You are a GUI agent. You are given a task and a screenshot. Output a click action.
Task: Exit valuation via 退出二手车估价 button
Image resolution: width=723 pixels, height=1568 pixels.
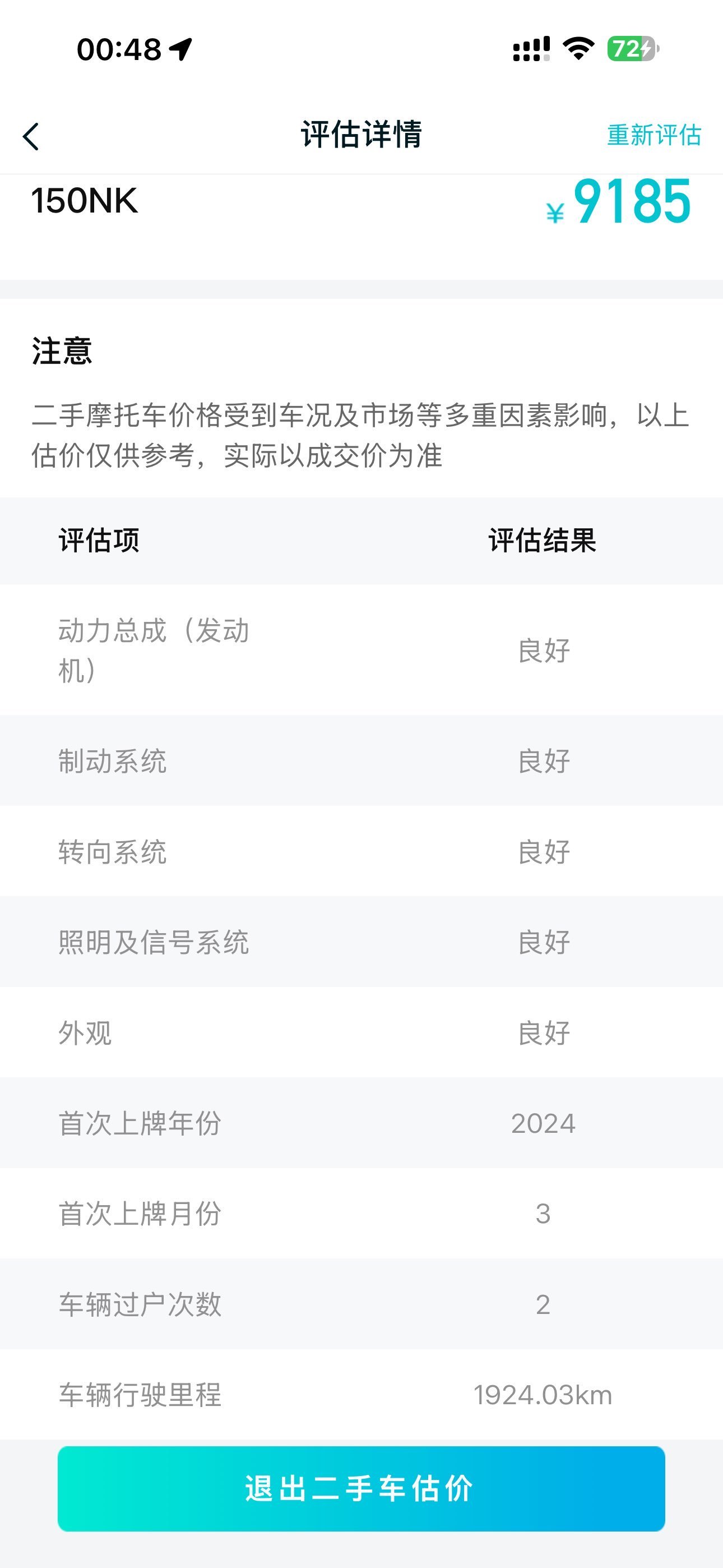click(361, 1488)
